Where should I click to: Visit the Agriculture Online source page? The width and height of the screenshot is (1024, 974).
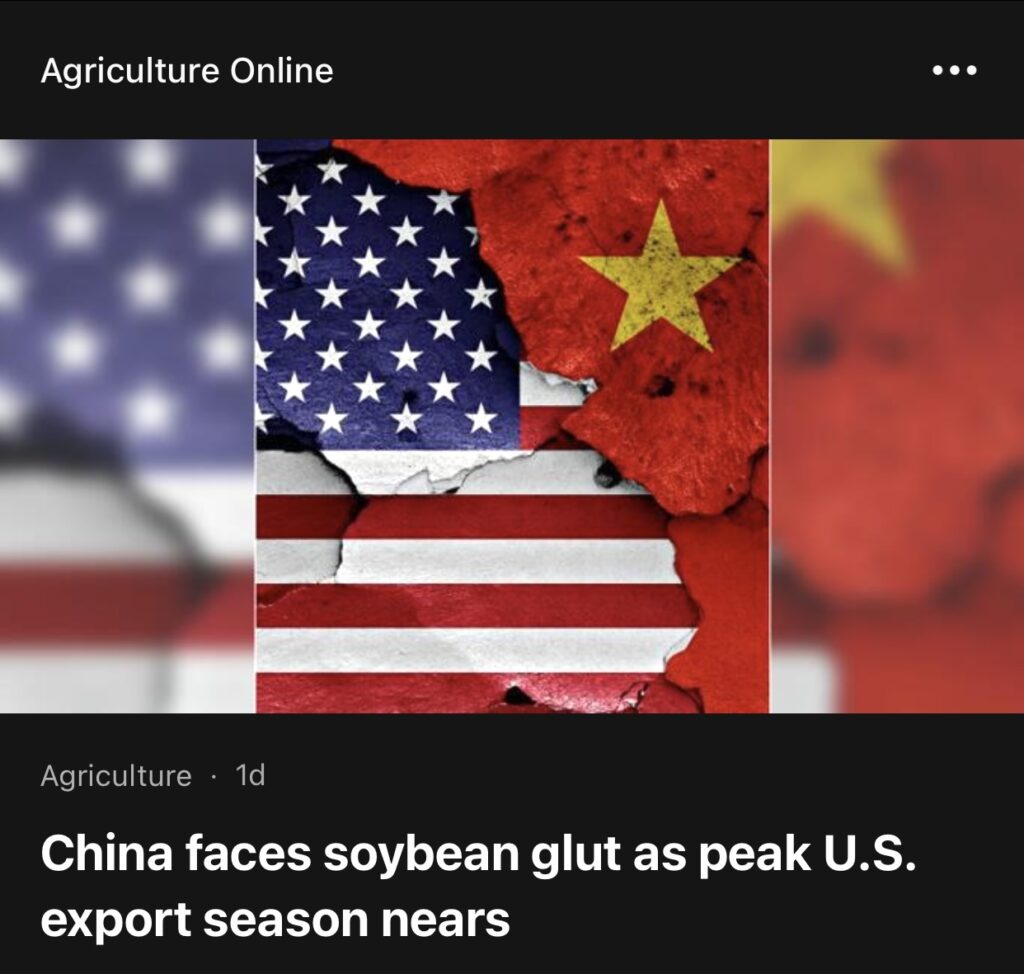(187, 71)
